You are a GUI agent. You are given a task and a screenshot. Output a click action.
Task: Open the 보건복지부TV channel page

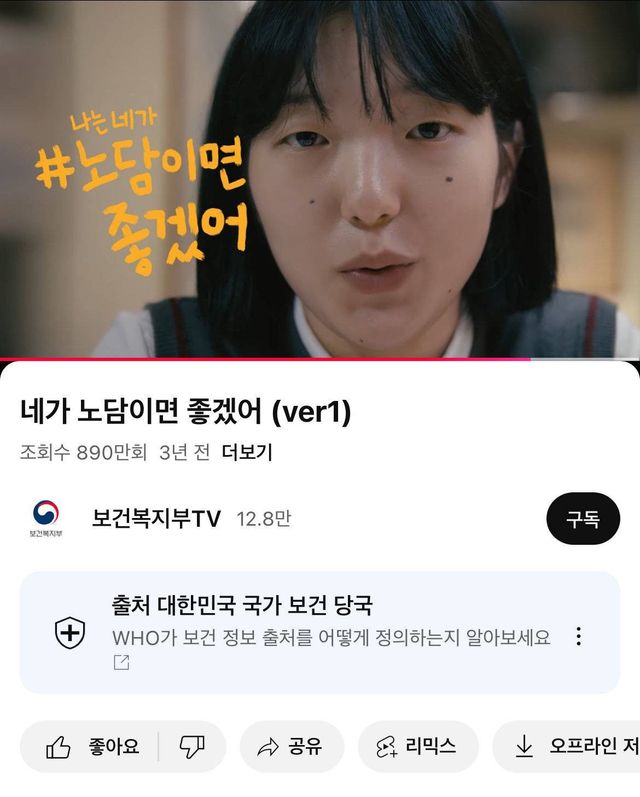tap(155, 518)
